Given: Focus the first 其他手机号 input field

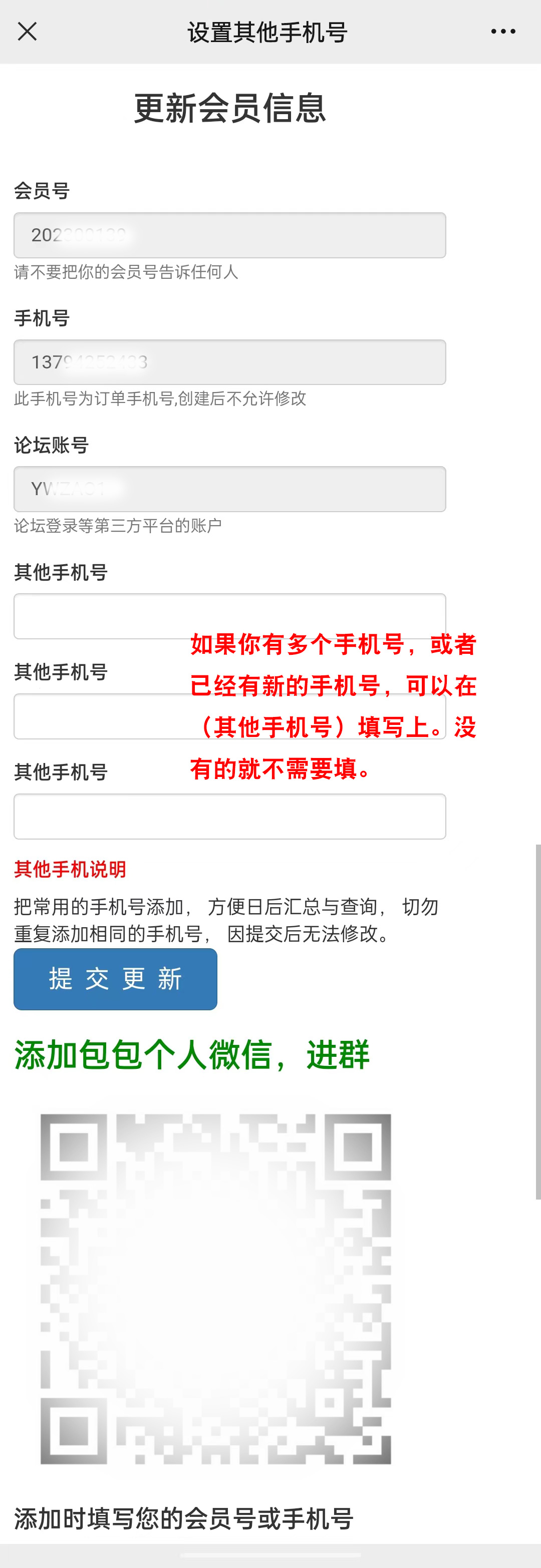Looking at the screenshot, I should (x=98, y=616).
